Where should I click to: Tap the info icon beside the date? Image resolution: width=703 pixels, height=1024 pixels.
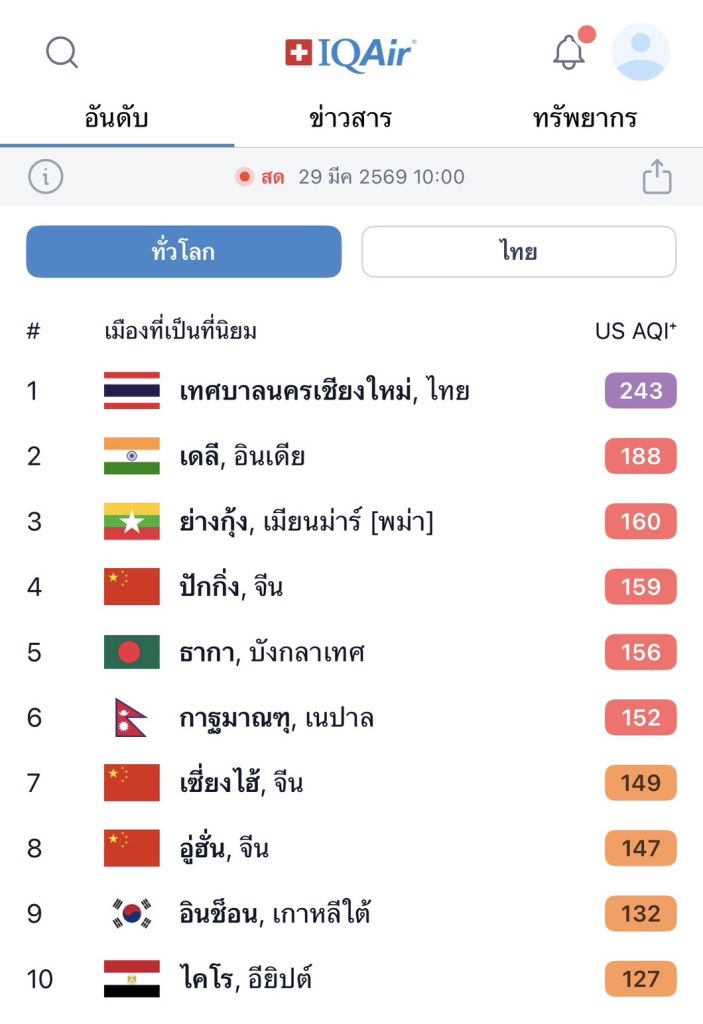click(45, 177)
